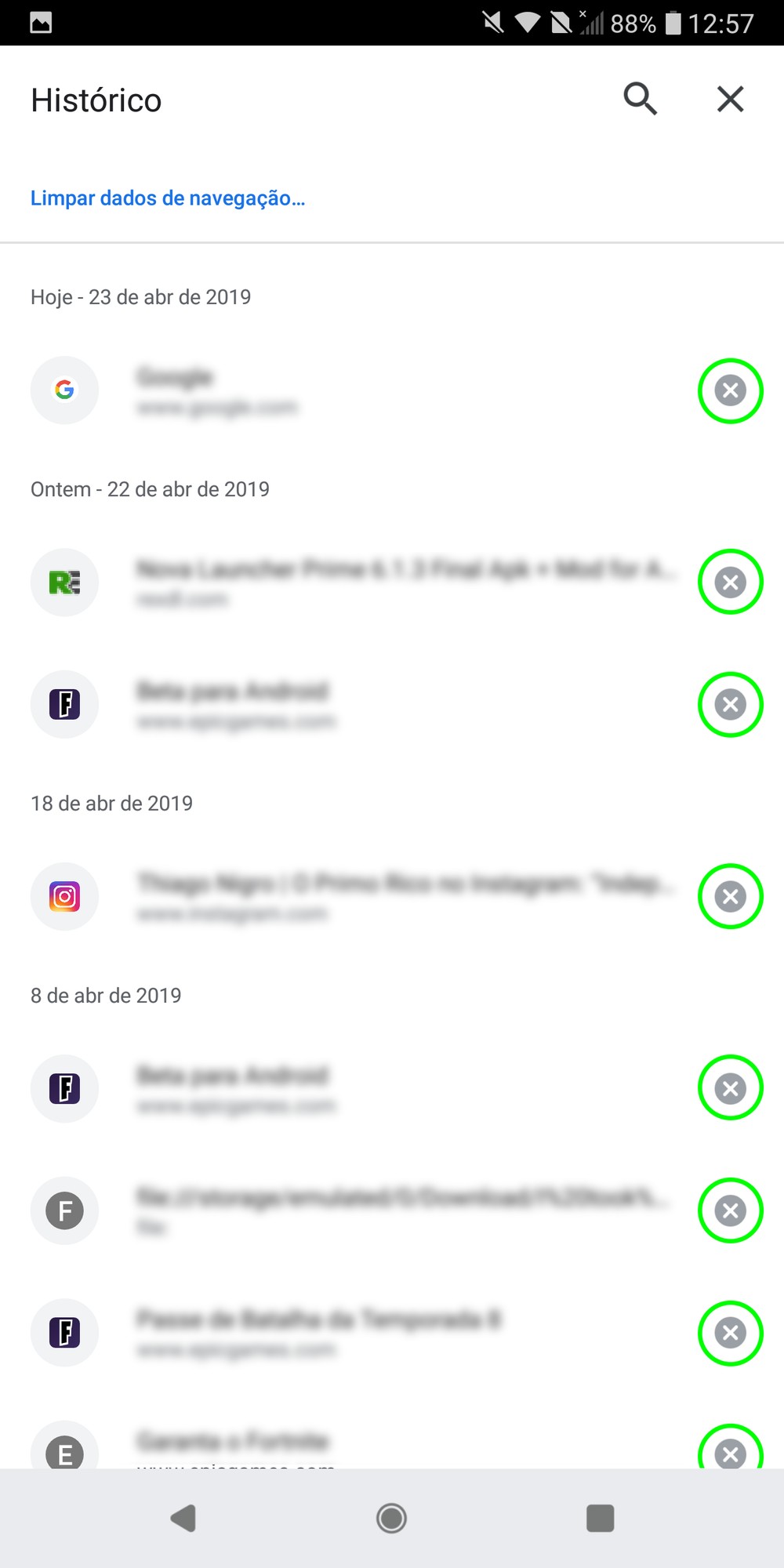Remove the file:///storage download entry
The height and width of the screenshot is (1568, 784).
tap(730, 1210)
